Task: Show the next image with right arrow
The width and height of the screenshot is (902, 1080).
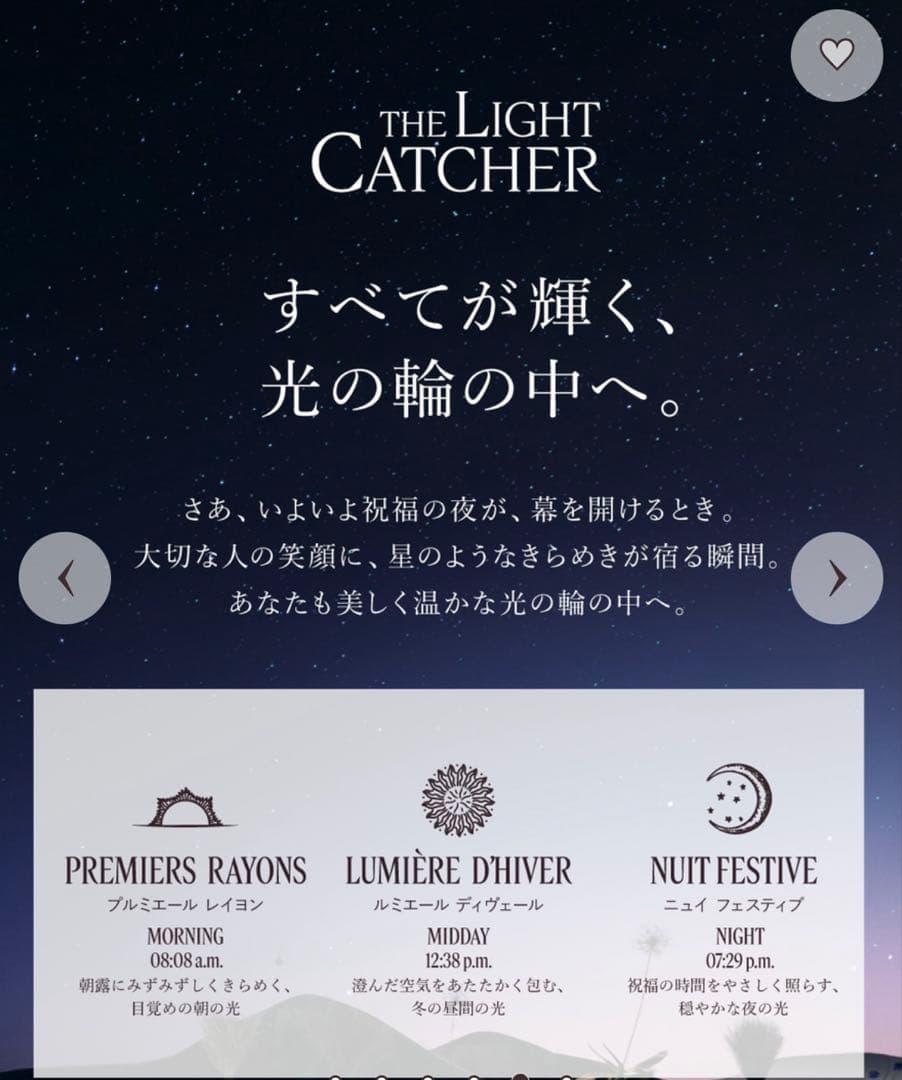Action: coord(836,578)
